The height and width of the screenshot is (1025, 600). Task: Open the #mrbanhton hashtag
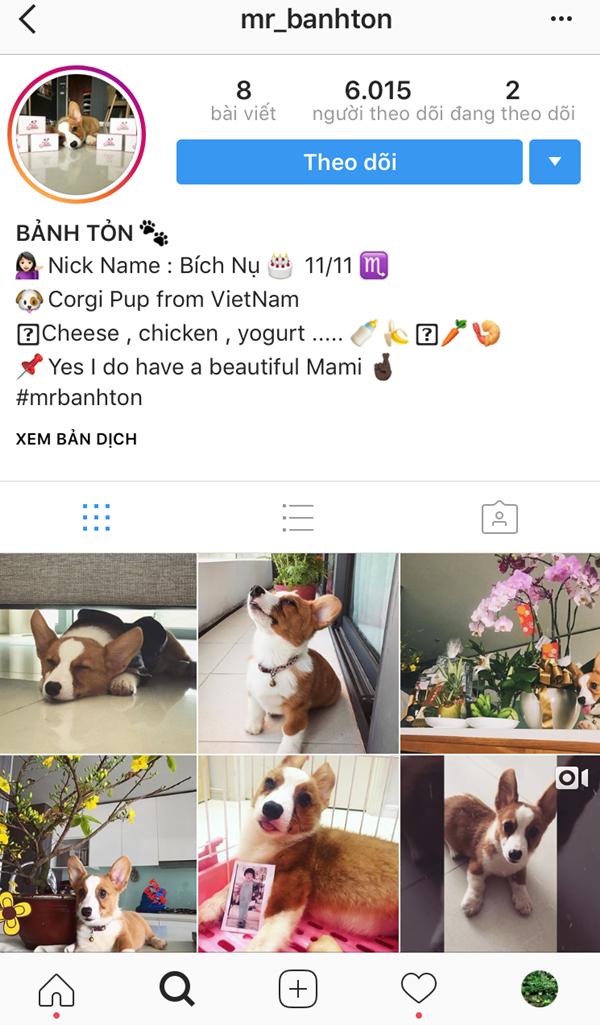79,397
